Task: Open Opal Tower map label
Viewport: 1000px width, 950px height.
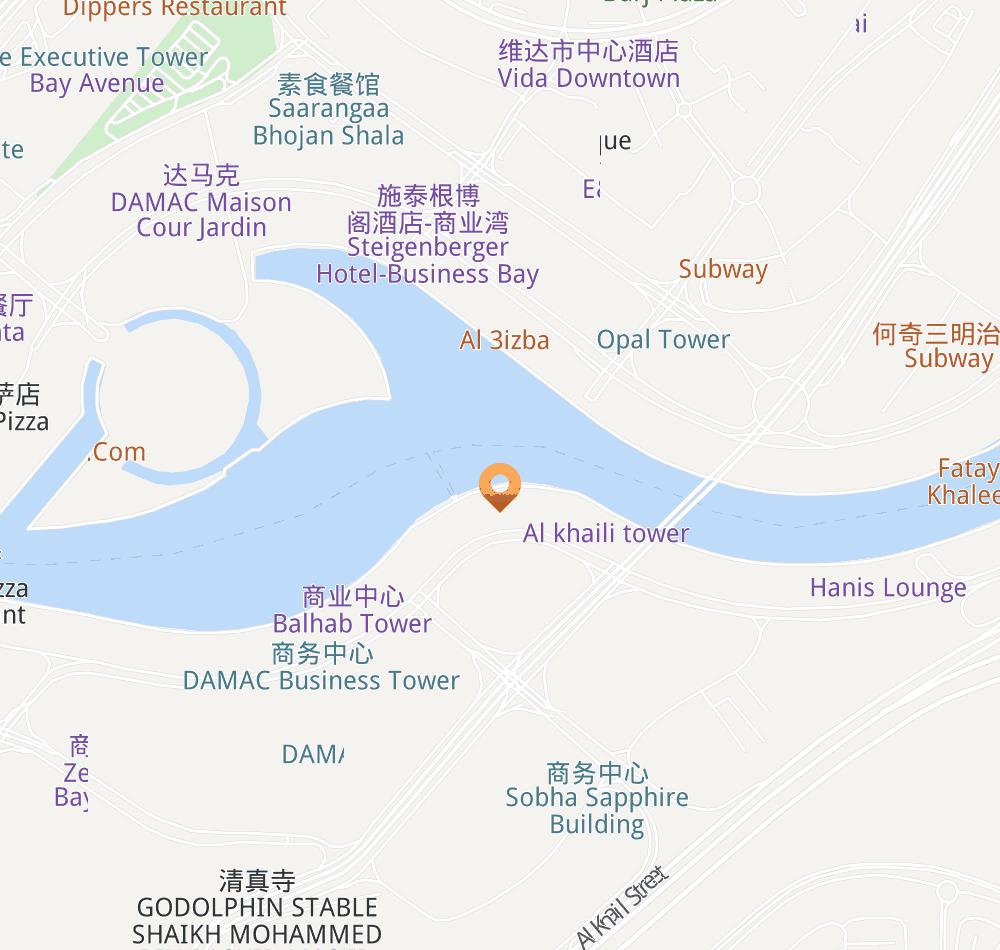Action: [663, 340]
